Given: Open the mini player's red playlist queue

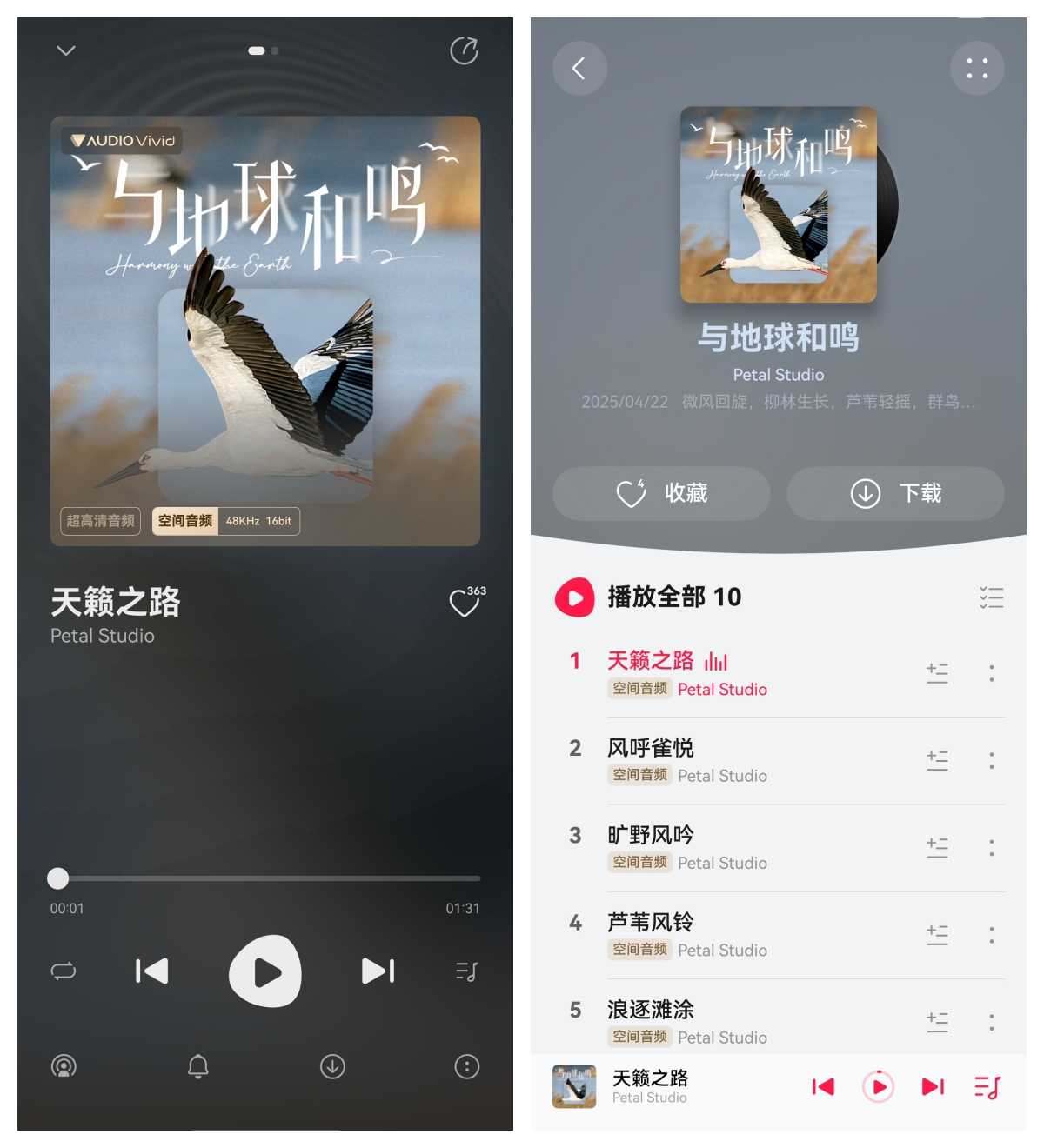Looking at the screenshot, I should 987,1087.
